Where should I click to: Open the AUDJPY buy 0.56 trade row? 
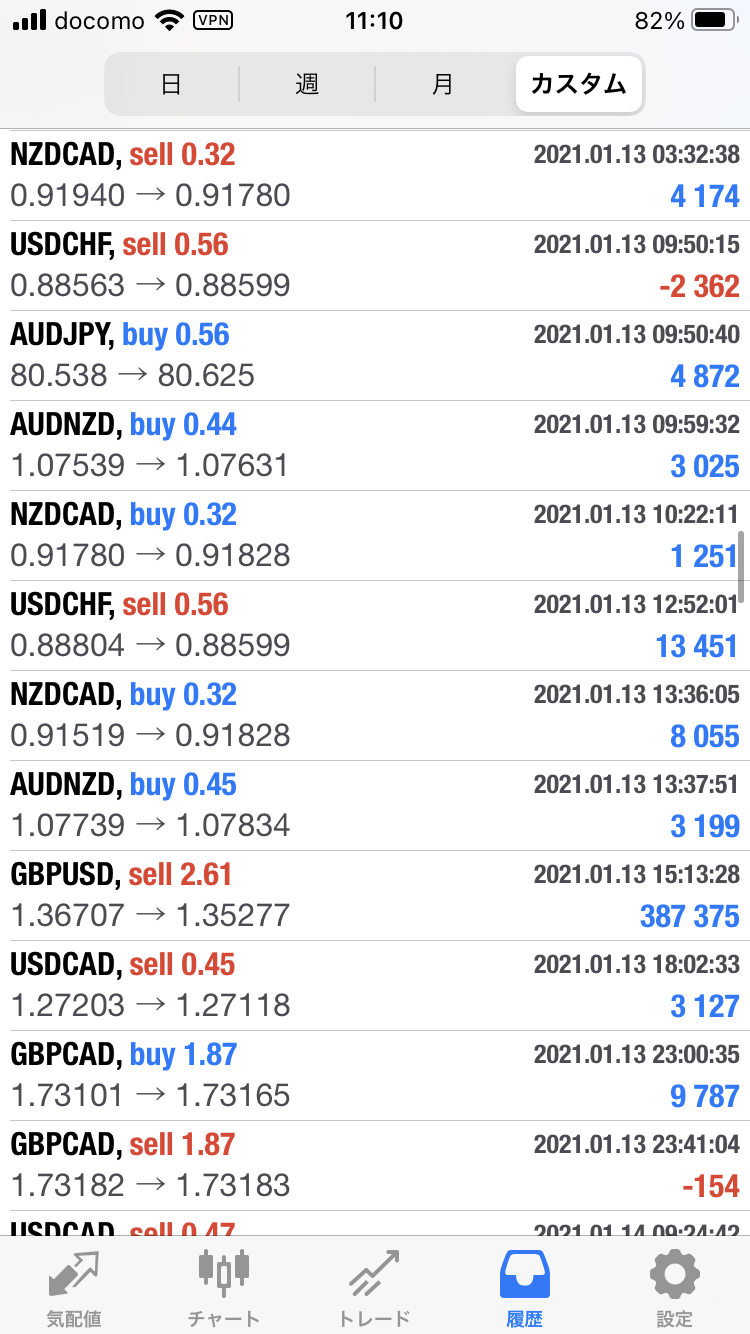click(375, 355)
